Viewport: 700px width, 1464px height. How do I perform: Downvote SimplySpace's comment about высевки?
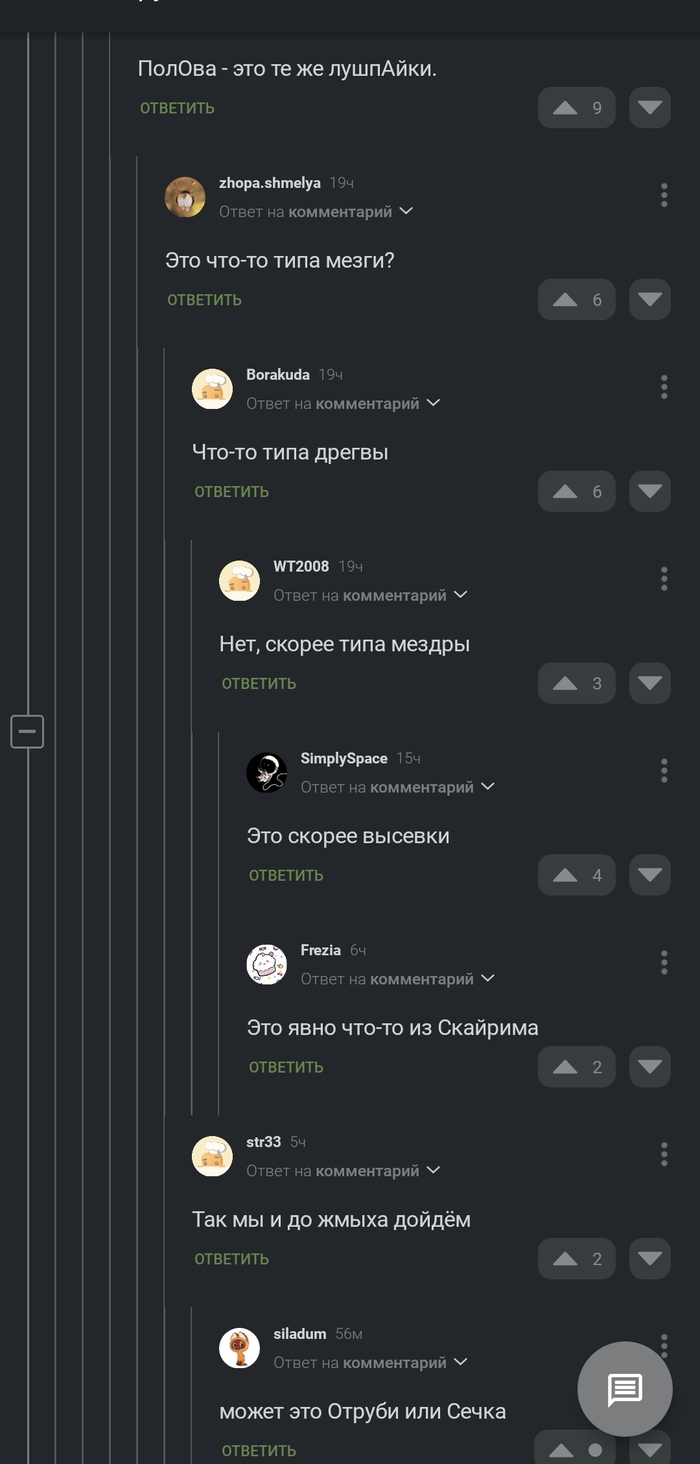coord(650,875)
